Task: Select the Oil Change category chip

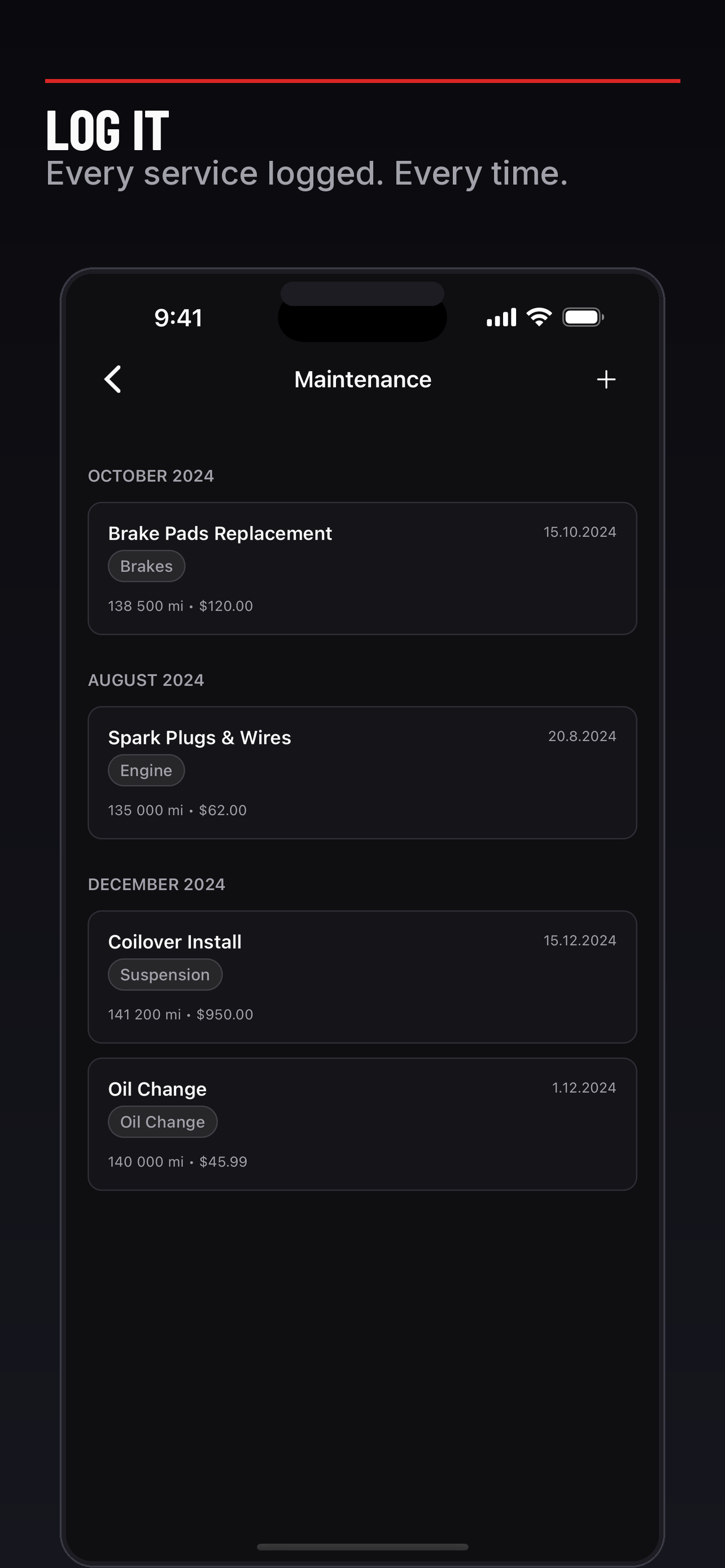Action: coord(163,1121)
